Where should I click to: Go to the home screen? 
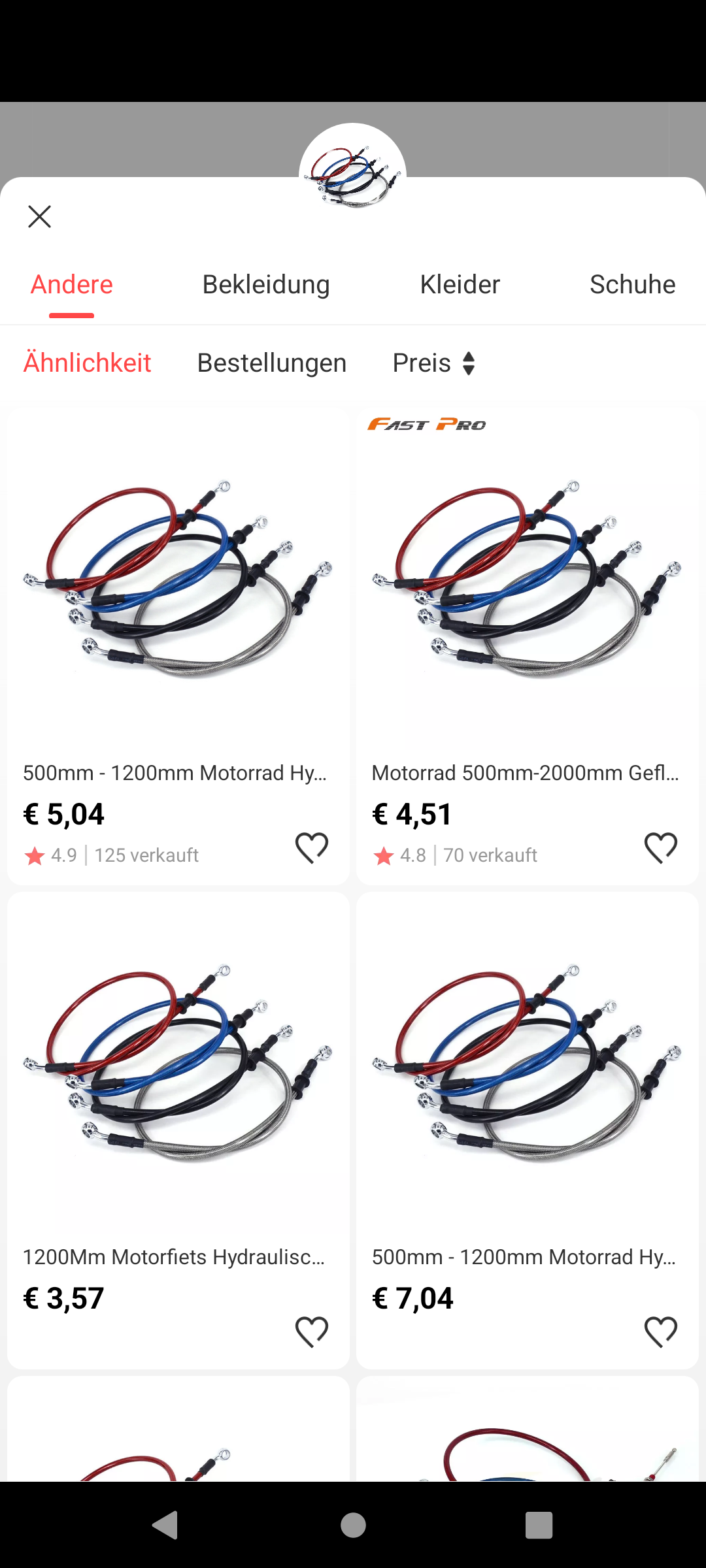click(353, 1526)
